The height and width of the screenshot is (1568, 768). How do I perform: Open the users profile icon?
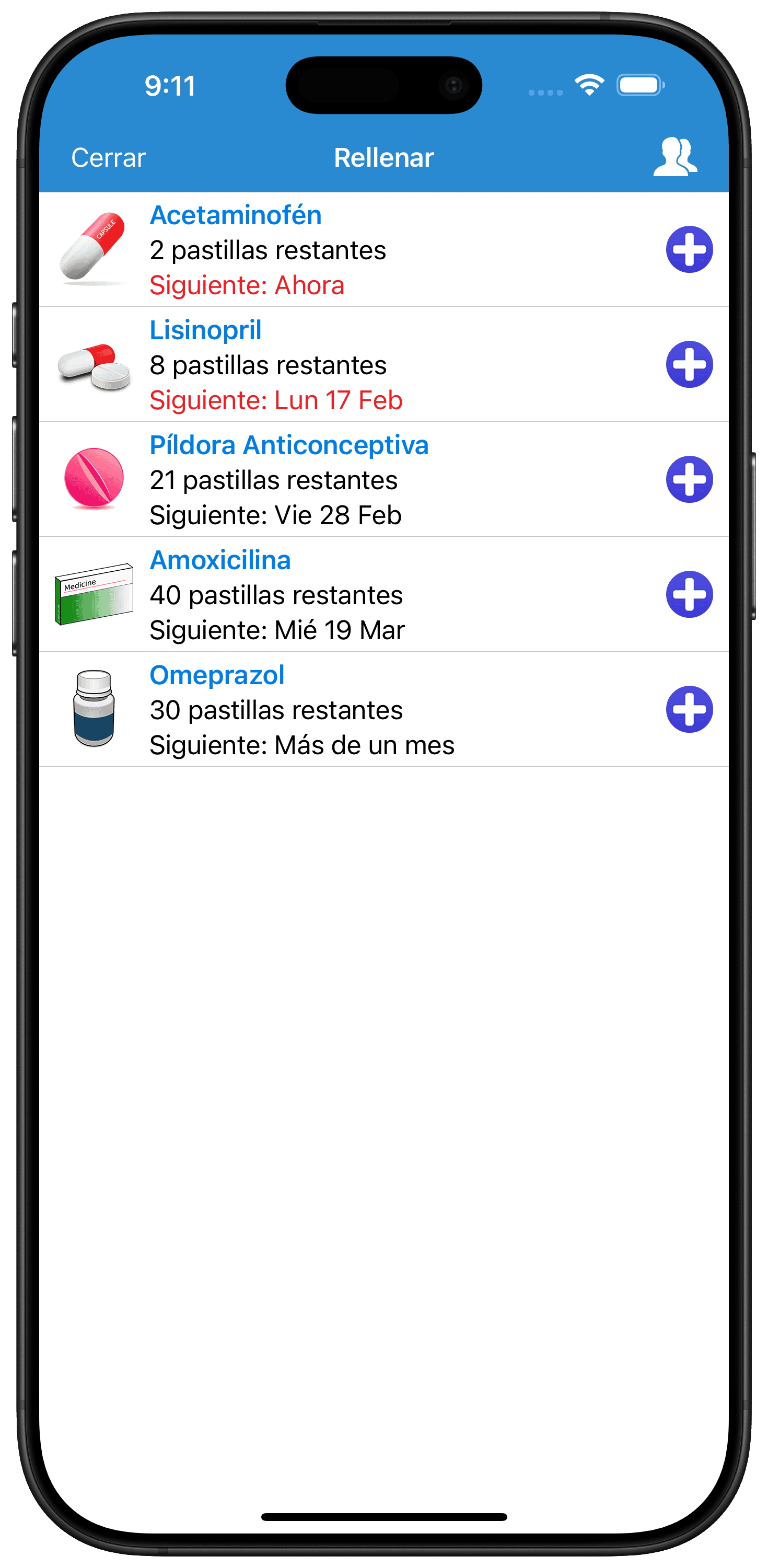coord(674,157)
